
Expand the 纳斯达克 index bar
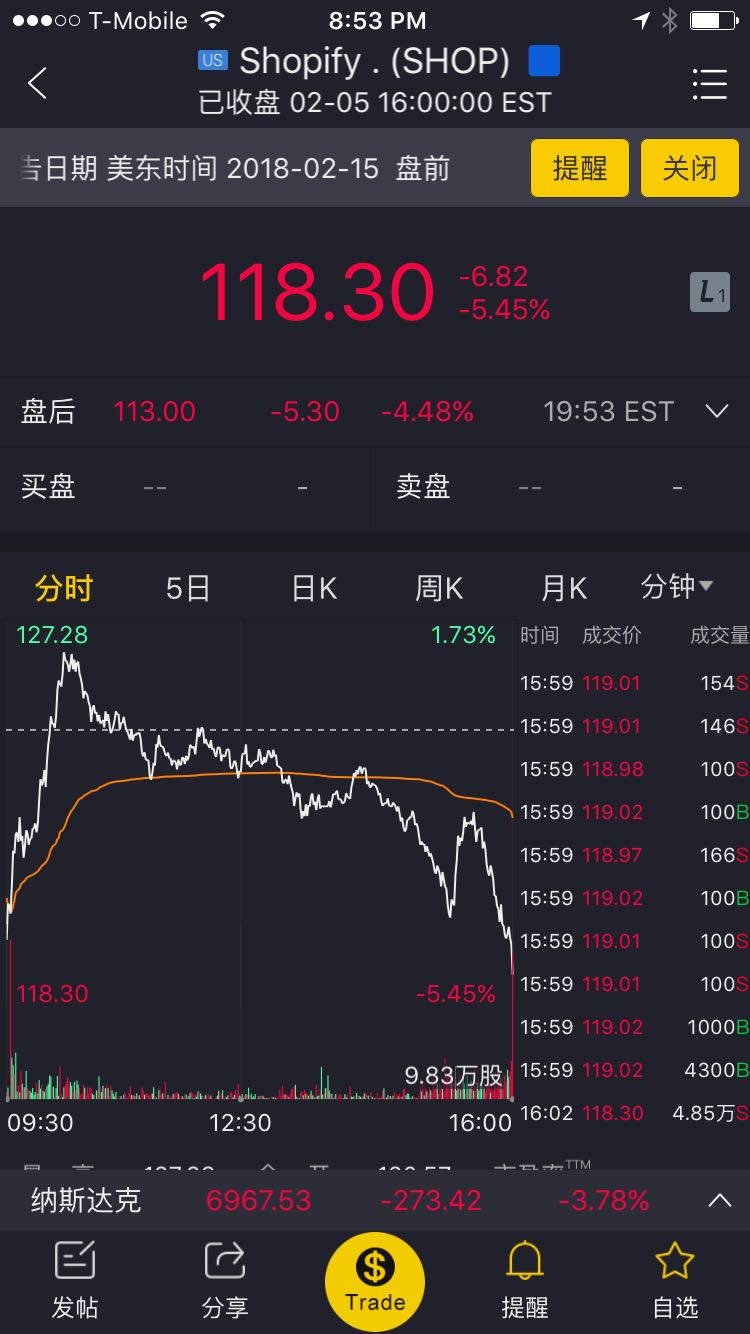(x=719, y=1200)
